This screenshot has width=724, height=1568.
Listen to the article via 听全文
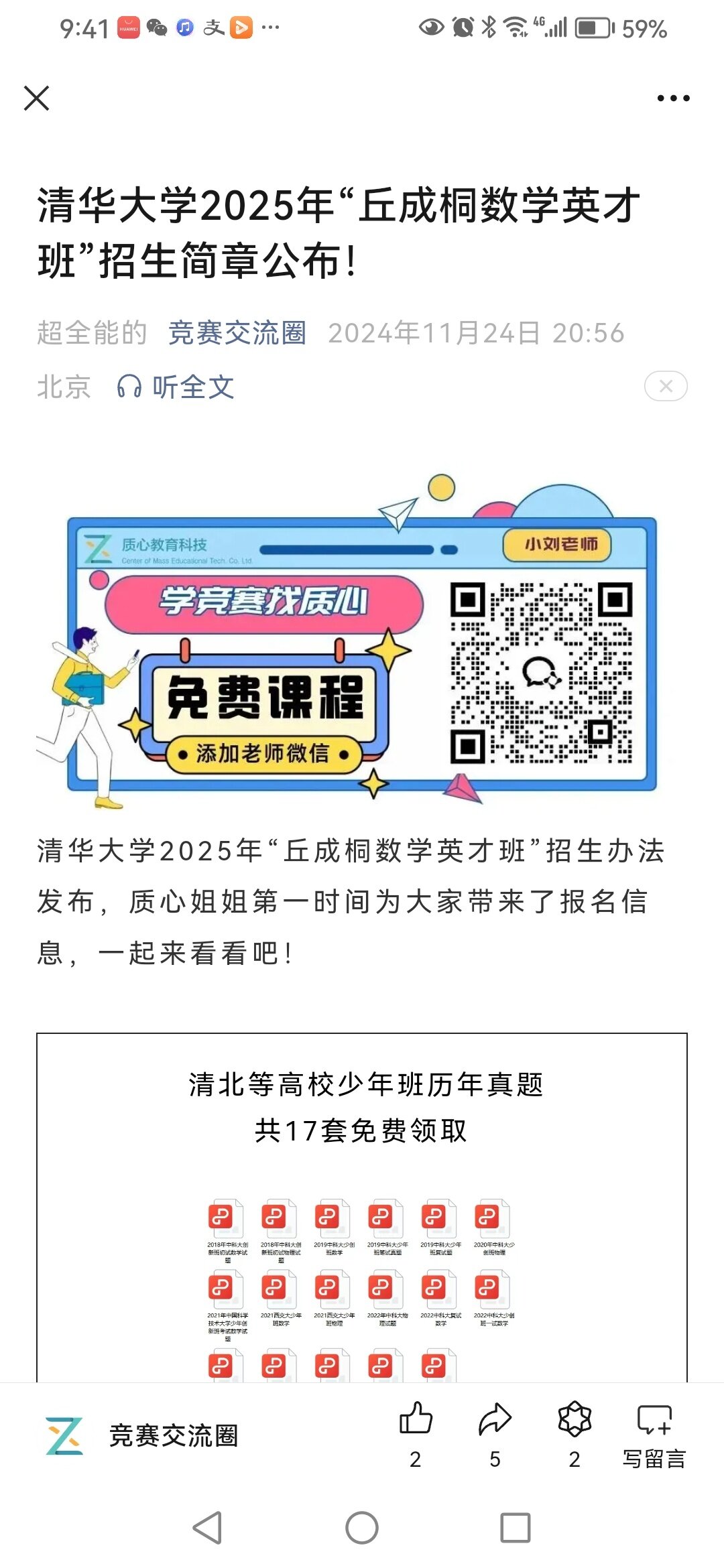[x=176, y=387]
